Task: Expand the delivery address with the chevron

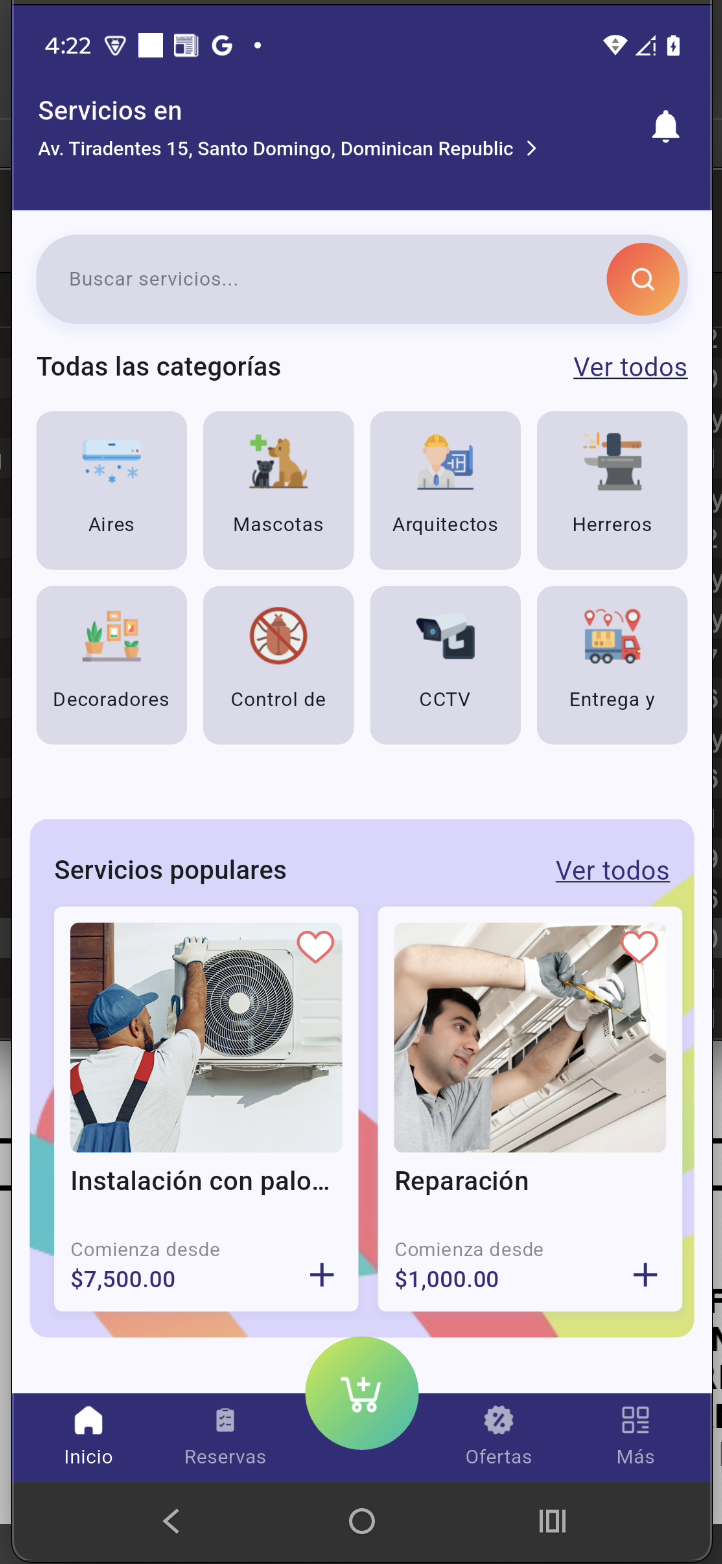Action: 531,148
